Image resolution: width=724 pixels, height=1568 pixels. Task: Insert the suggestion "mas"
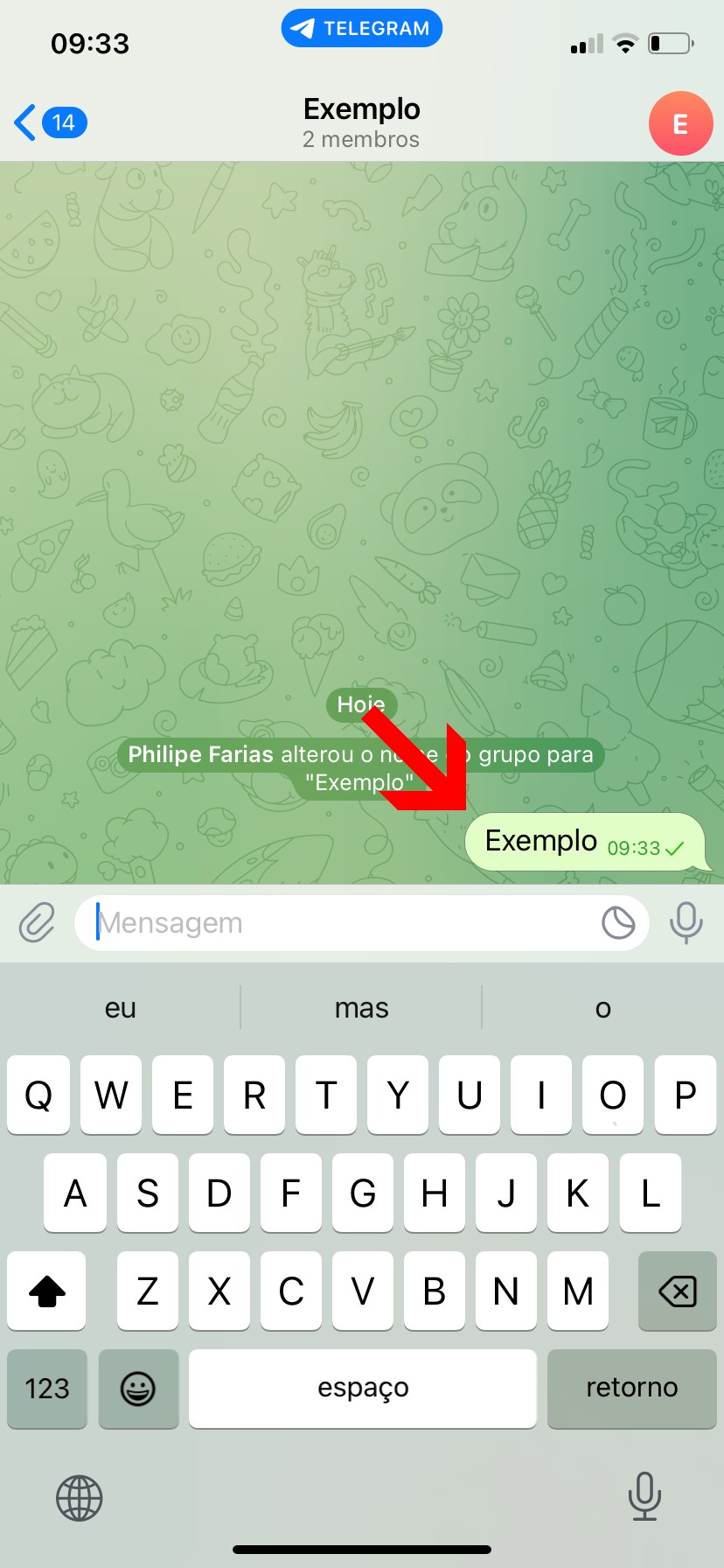tap(361, 1008)
